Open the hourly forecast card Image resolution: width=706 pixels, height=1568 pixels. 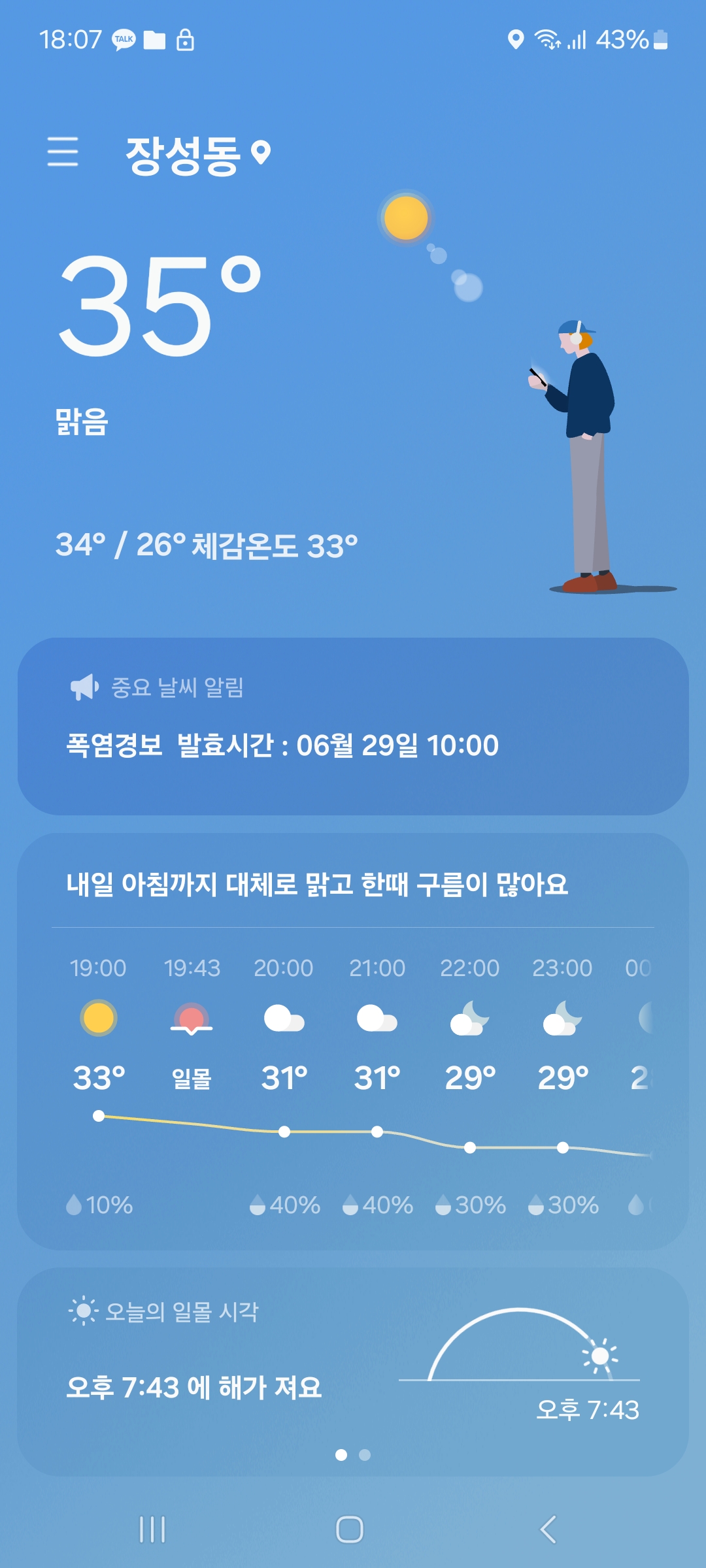(x=353, y=1041)
